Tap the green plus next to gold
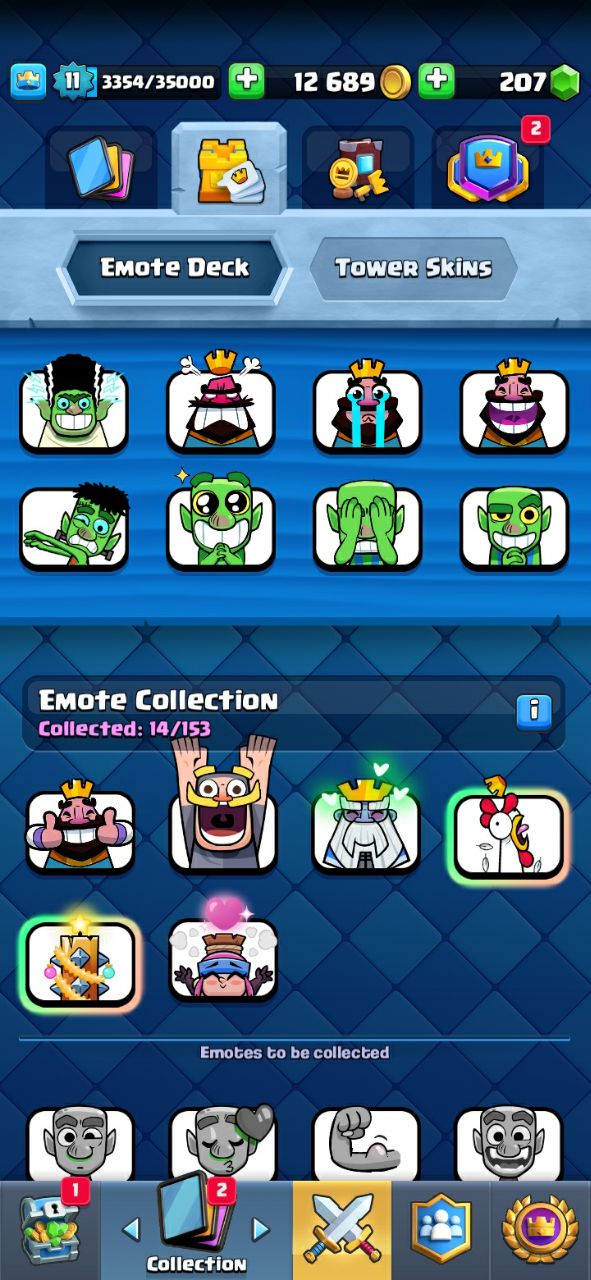 click(247, 81)
